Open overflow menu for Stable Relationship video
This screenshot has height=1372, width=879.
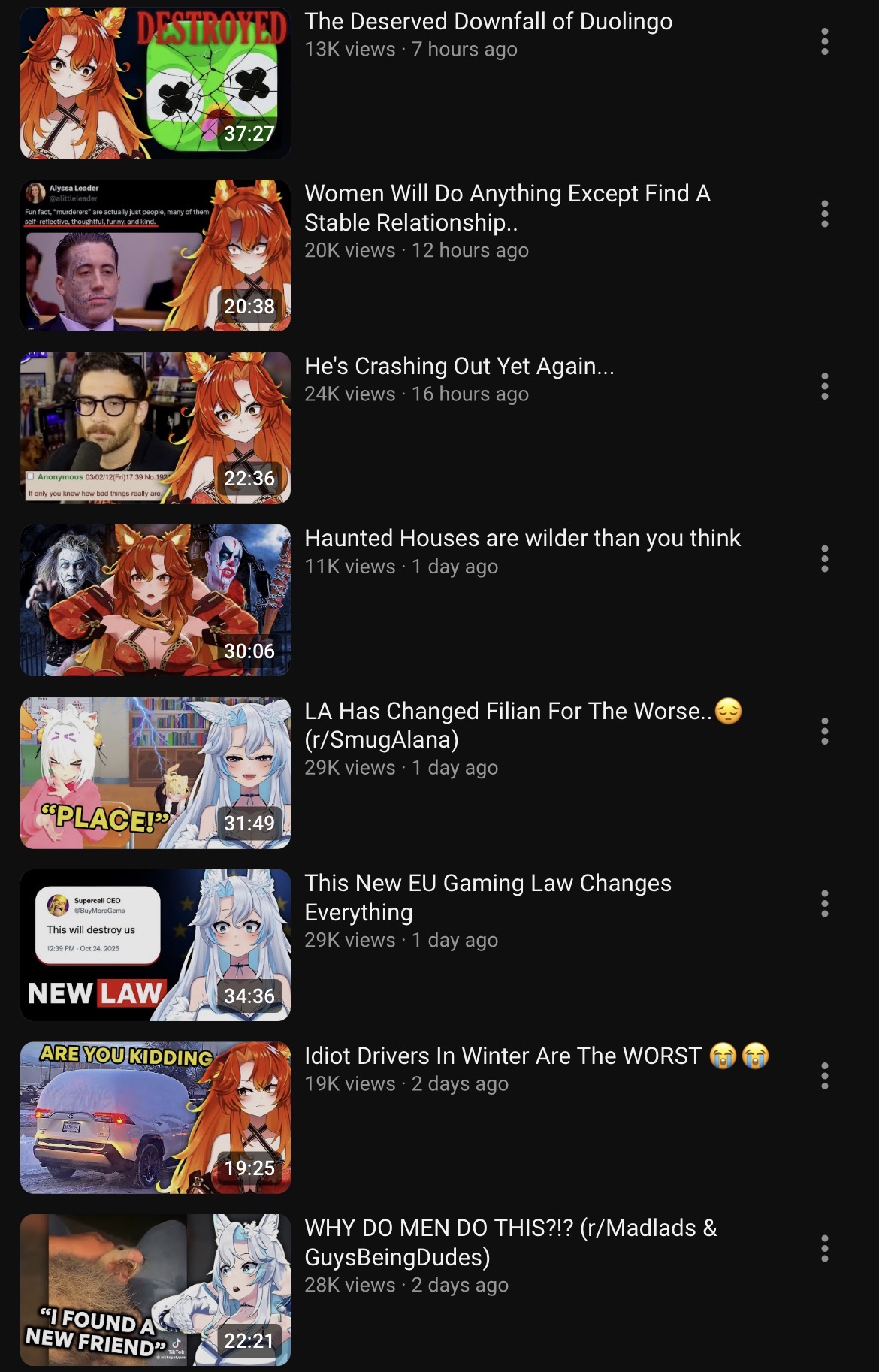tap(824, 214)
